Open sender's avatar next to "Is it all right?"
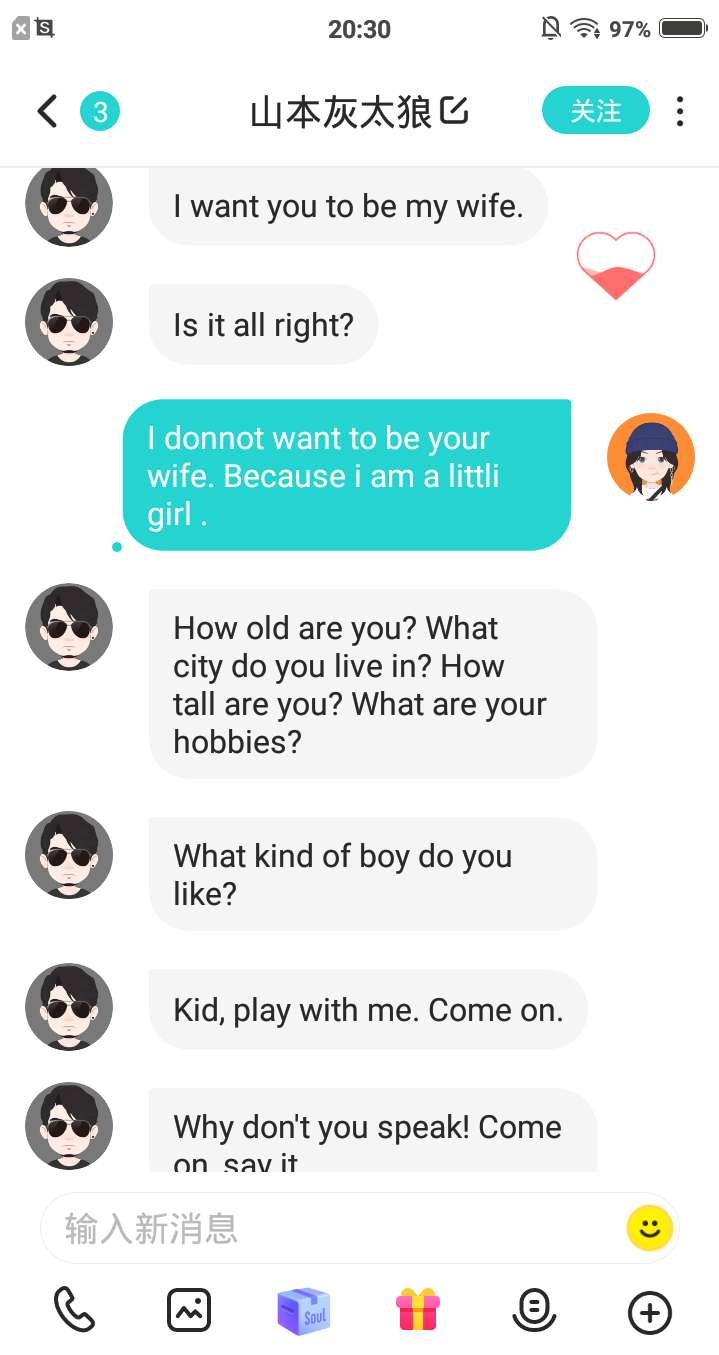Screen dimensions: 719x1355 tap(69, 322)
